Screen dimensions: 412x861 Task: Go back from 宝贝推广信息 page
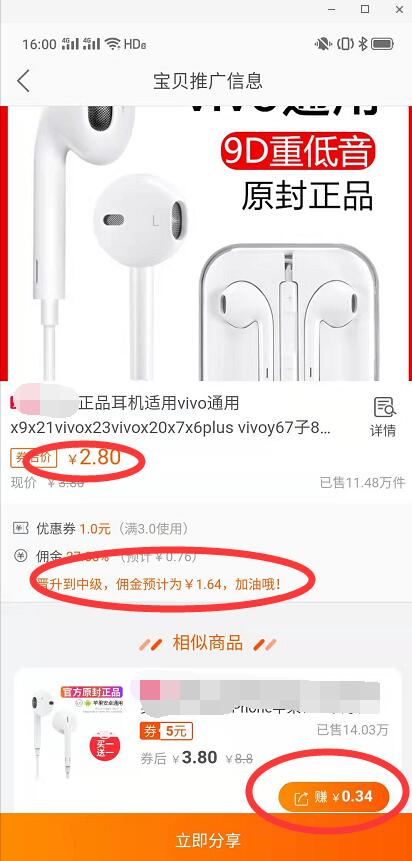point(23,81)
